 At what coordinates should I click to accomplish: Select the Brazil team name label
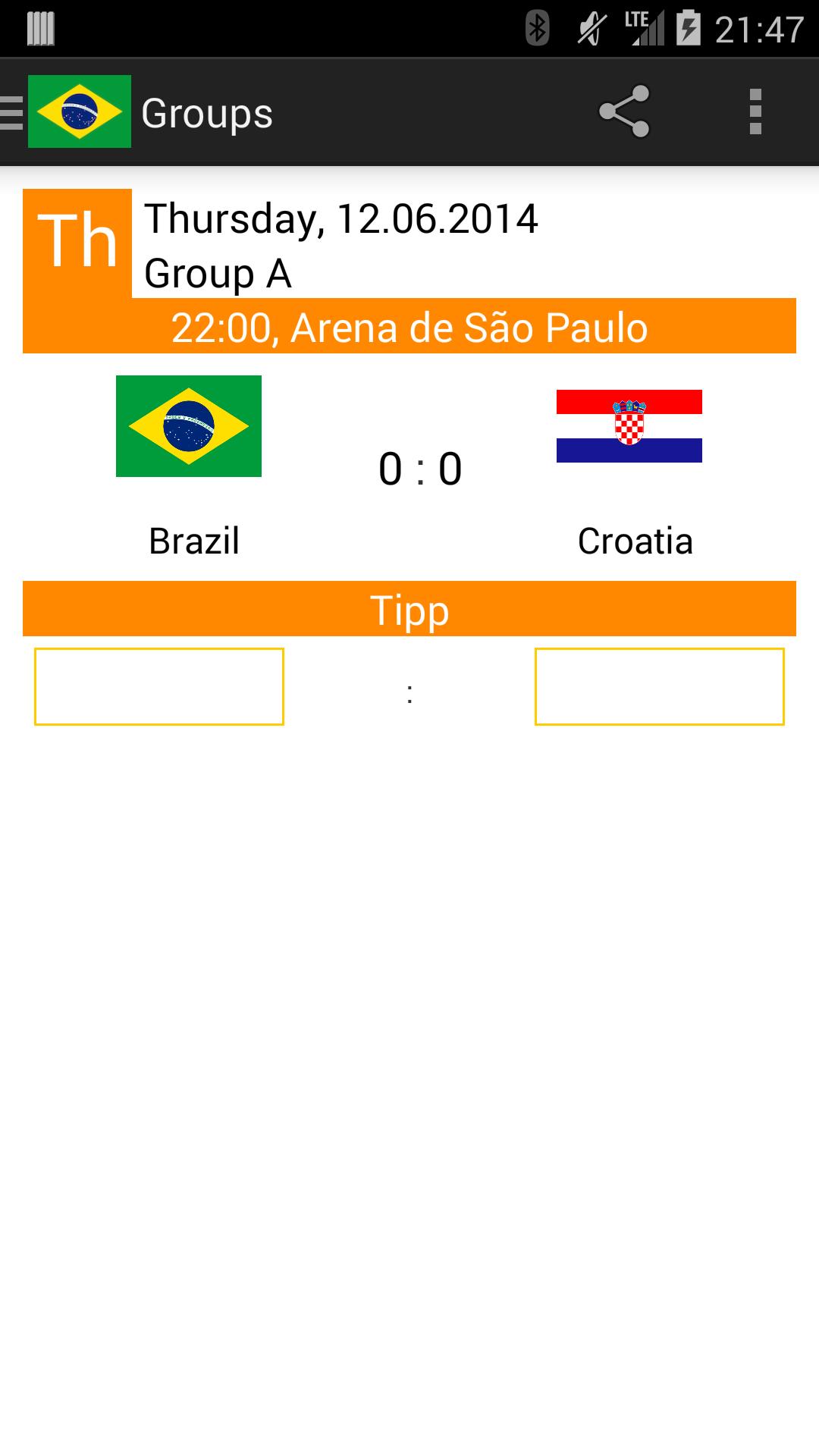tap(194, 540)
